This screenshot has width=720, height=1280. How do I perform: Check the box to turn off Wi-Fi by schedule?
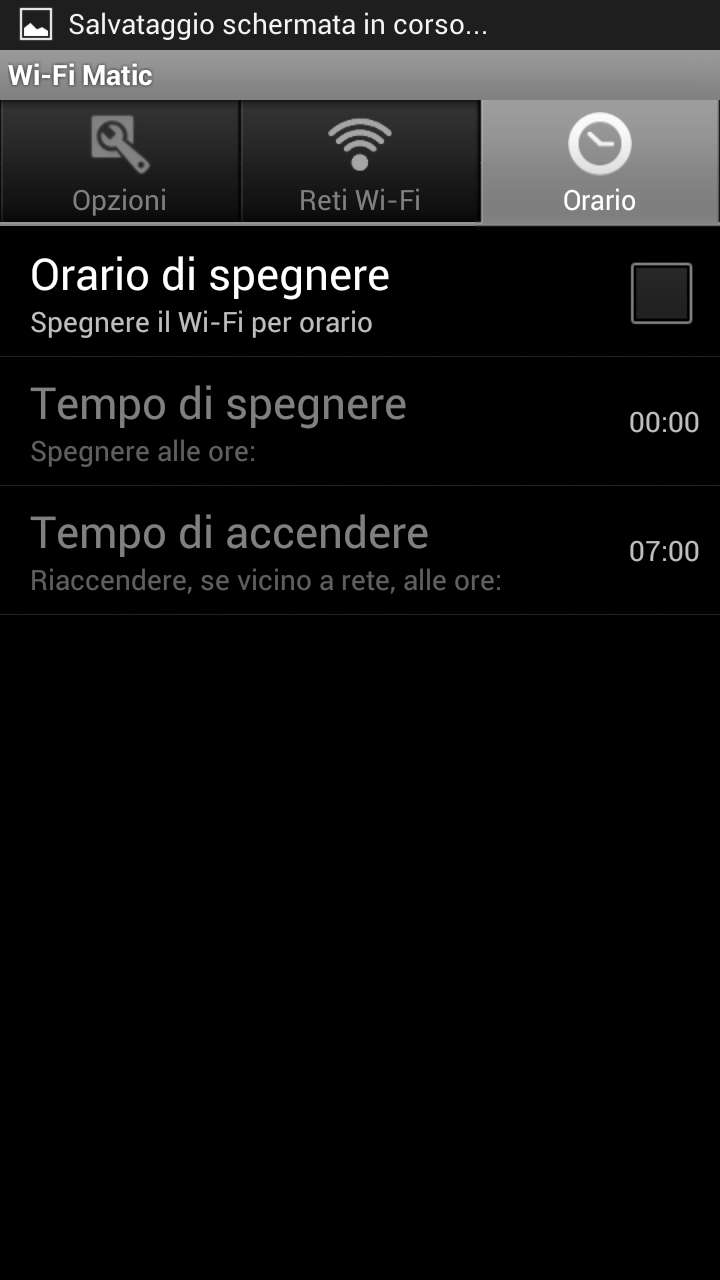point(660,291)
